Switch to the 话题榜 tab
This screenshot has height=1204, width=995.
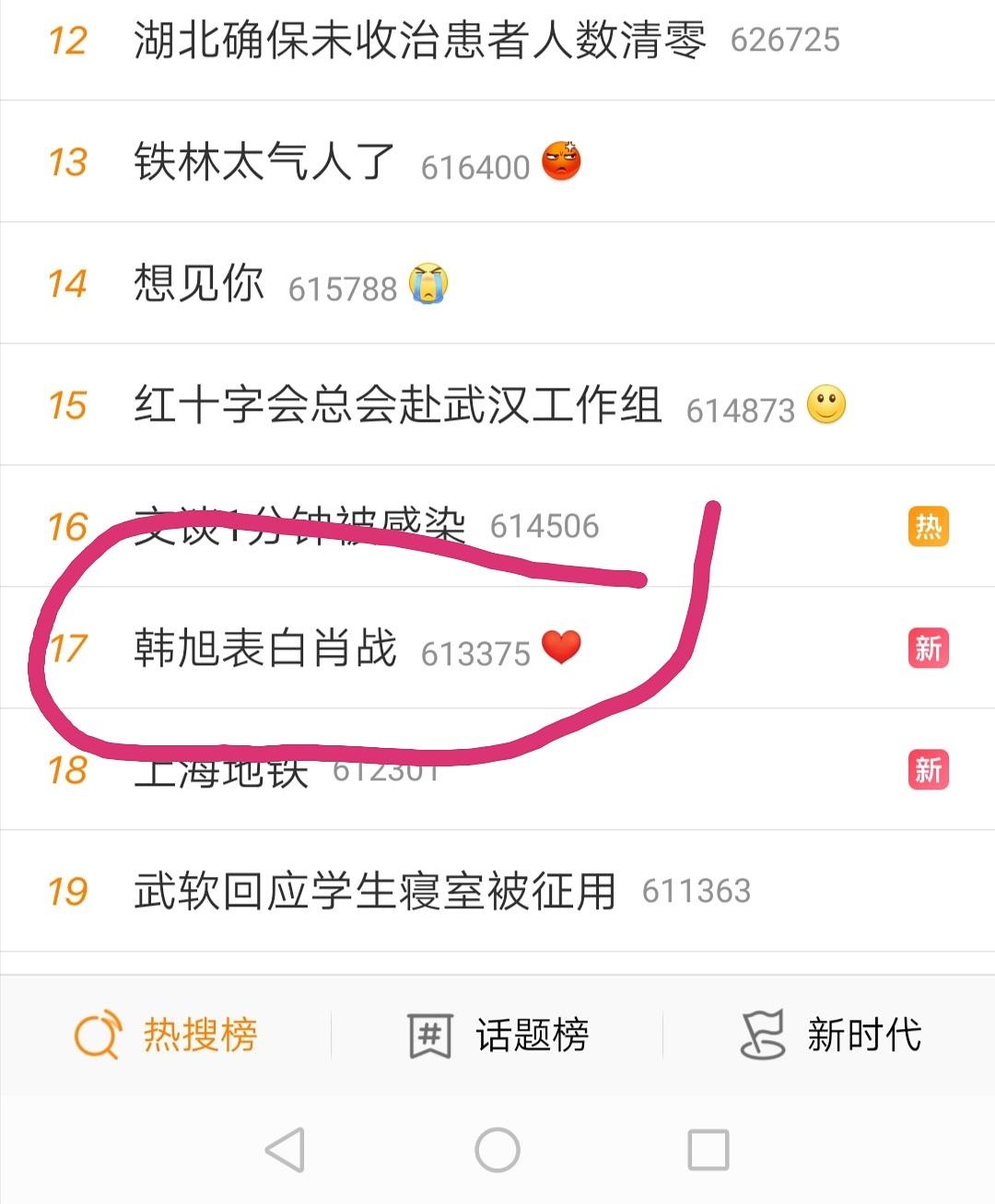497,1035
